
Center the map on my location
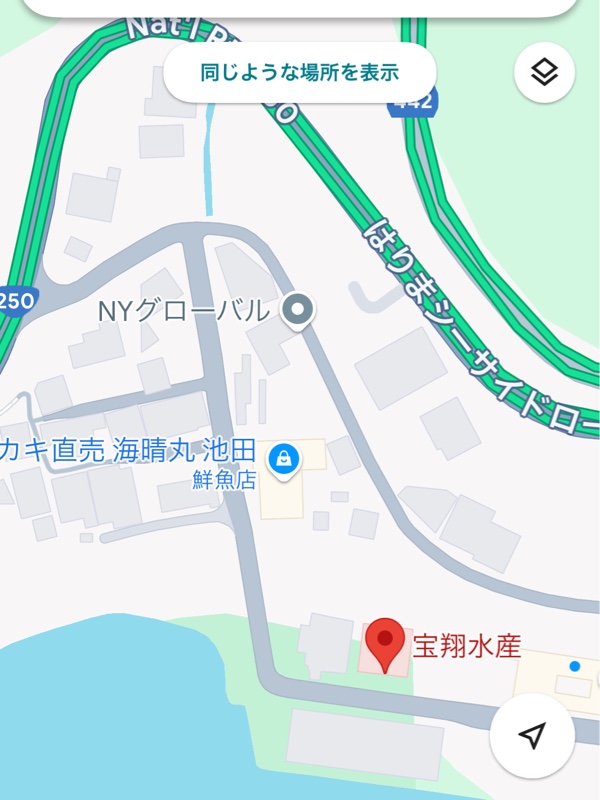[x=532, y=736]
